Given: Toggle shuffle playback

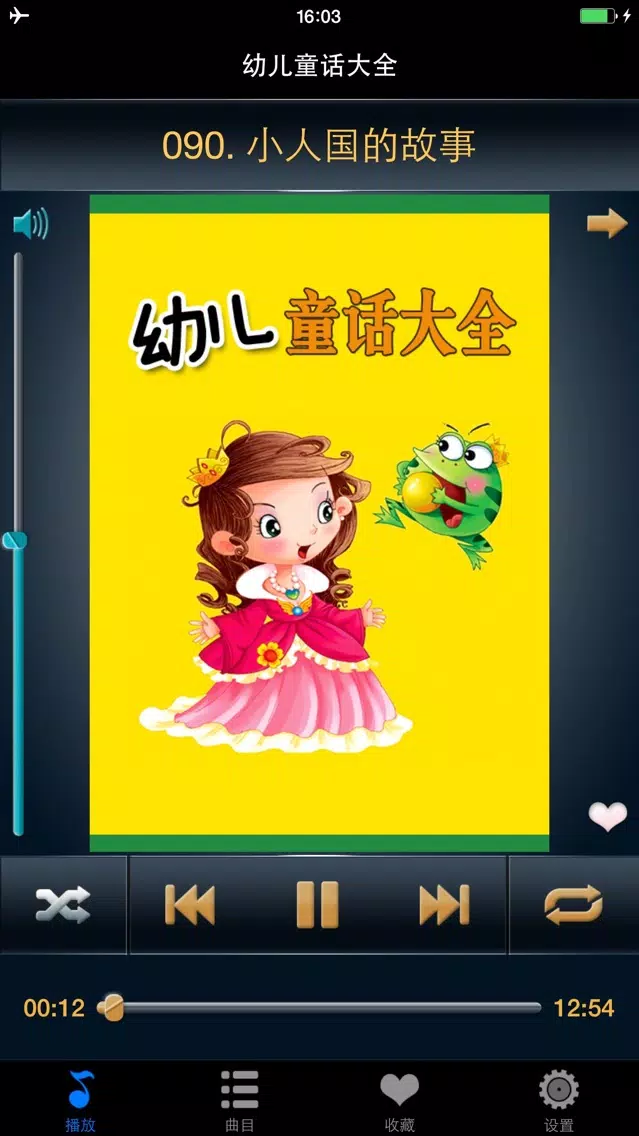Looking at the screenshot, I should click(63, 905).
